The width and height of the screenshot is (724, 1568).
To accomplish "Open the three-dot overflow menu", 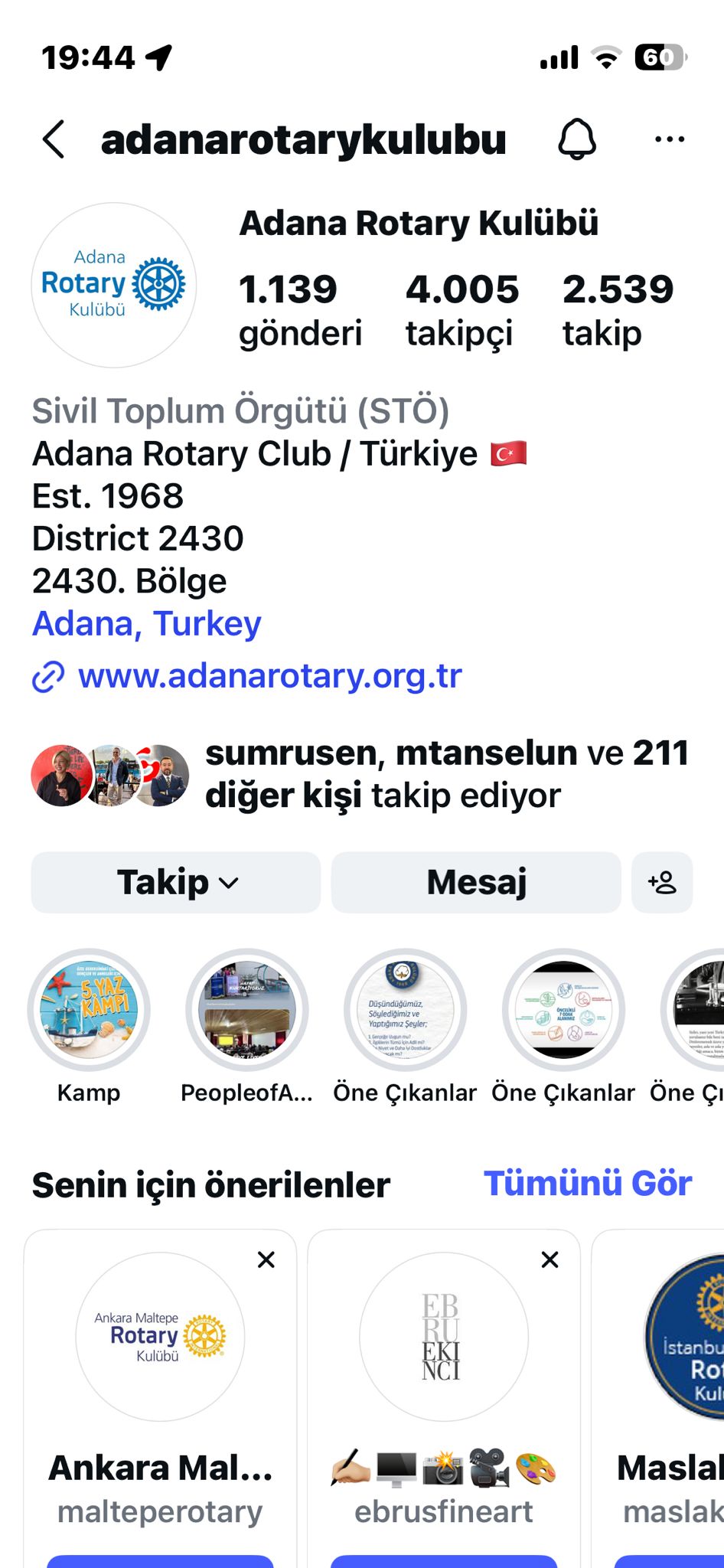I will (x=670, y=139).
